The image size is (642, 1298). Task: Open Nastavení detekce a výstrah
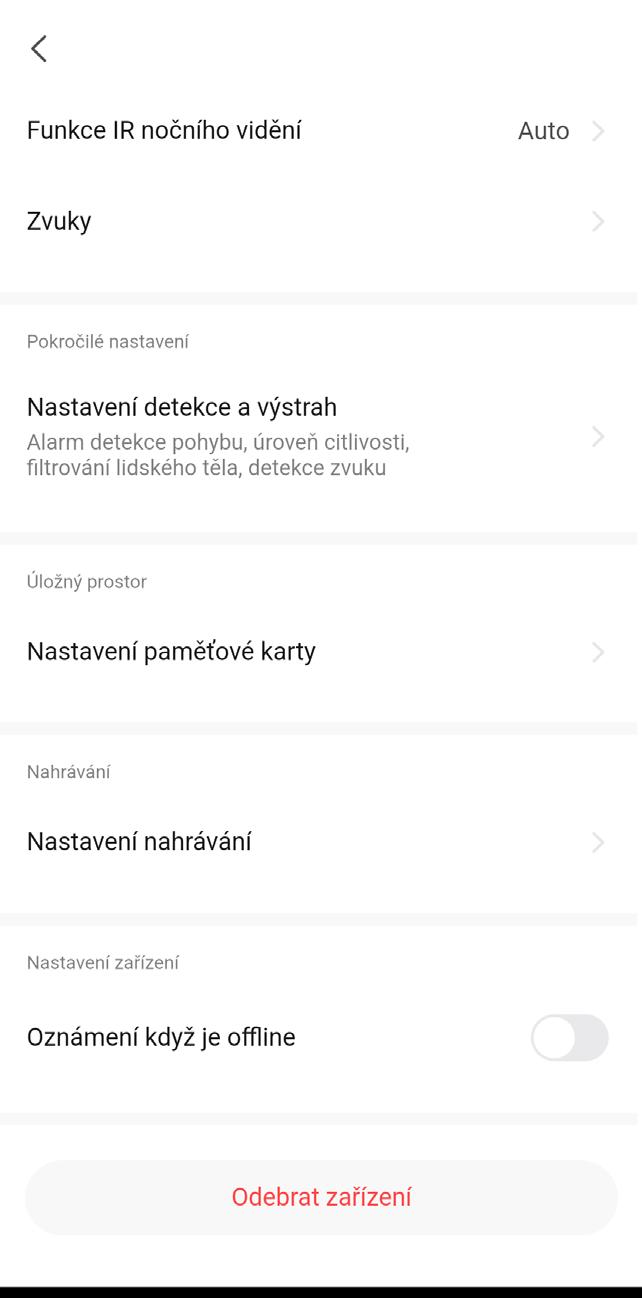(x=320, y=437)
